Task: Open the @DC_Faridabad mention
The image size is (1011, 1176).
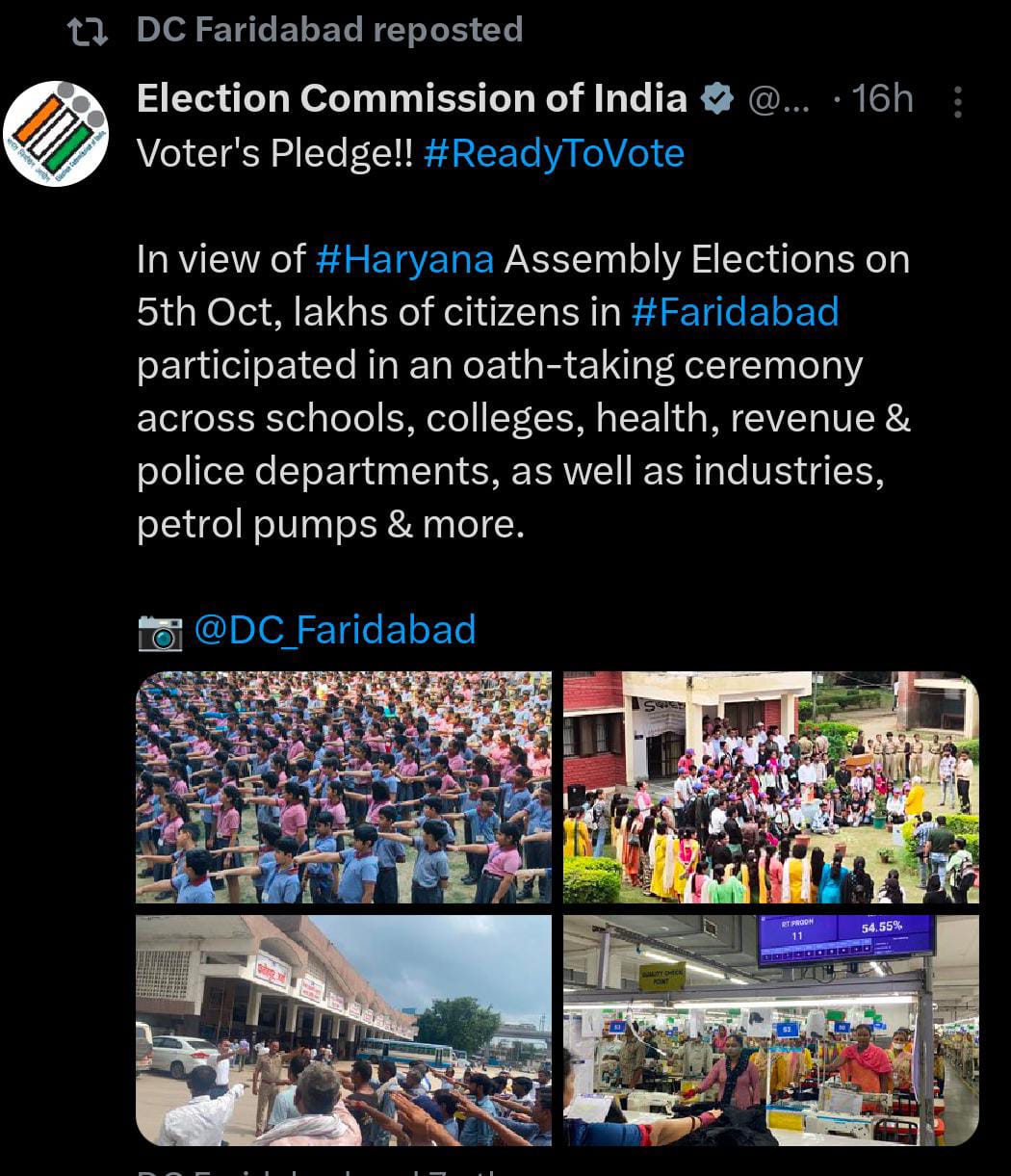Action: [x=334, y=630]
